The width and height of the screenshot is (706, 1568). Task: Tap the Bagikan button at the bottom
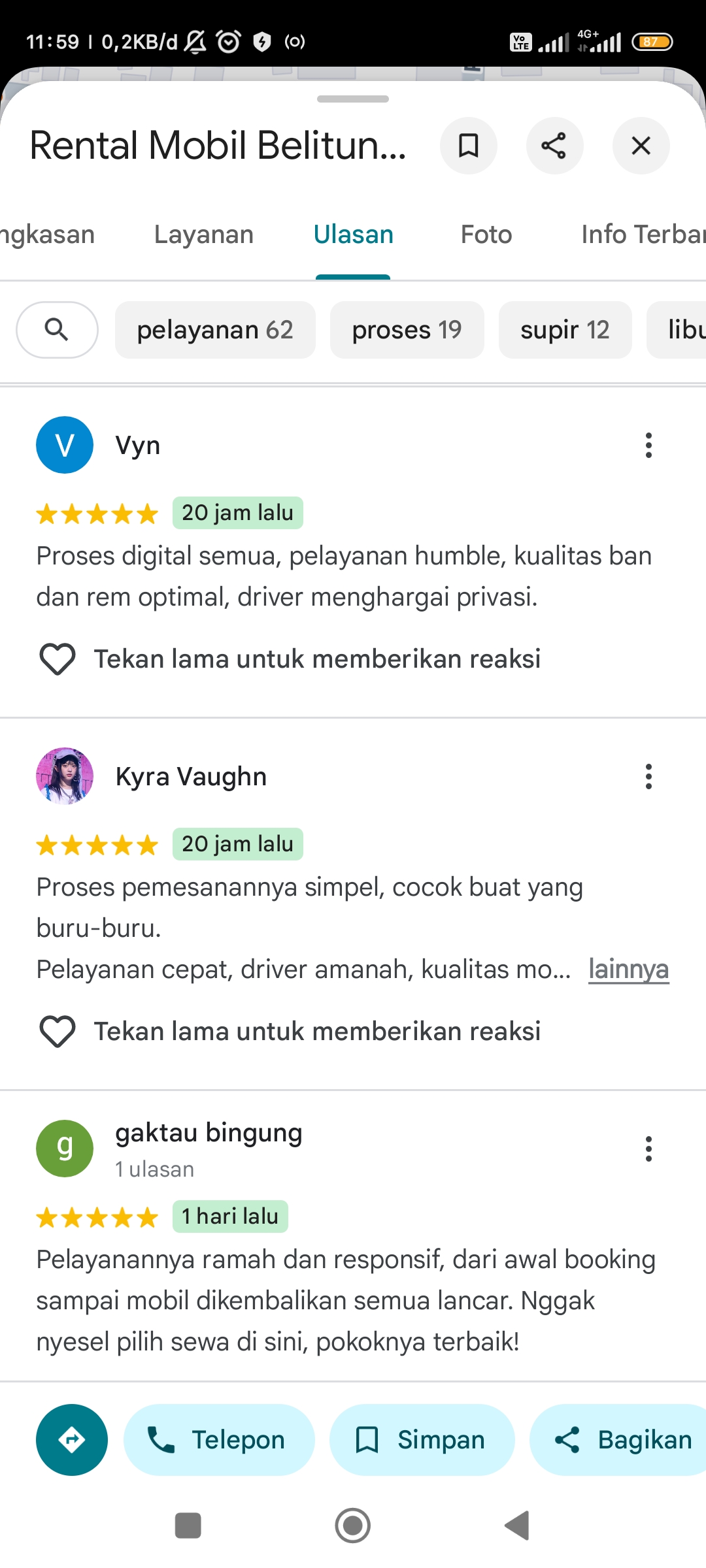[618, 1440]
